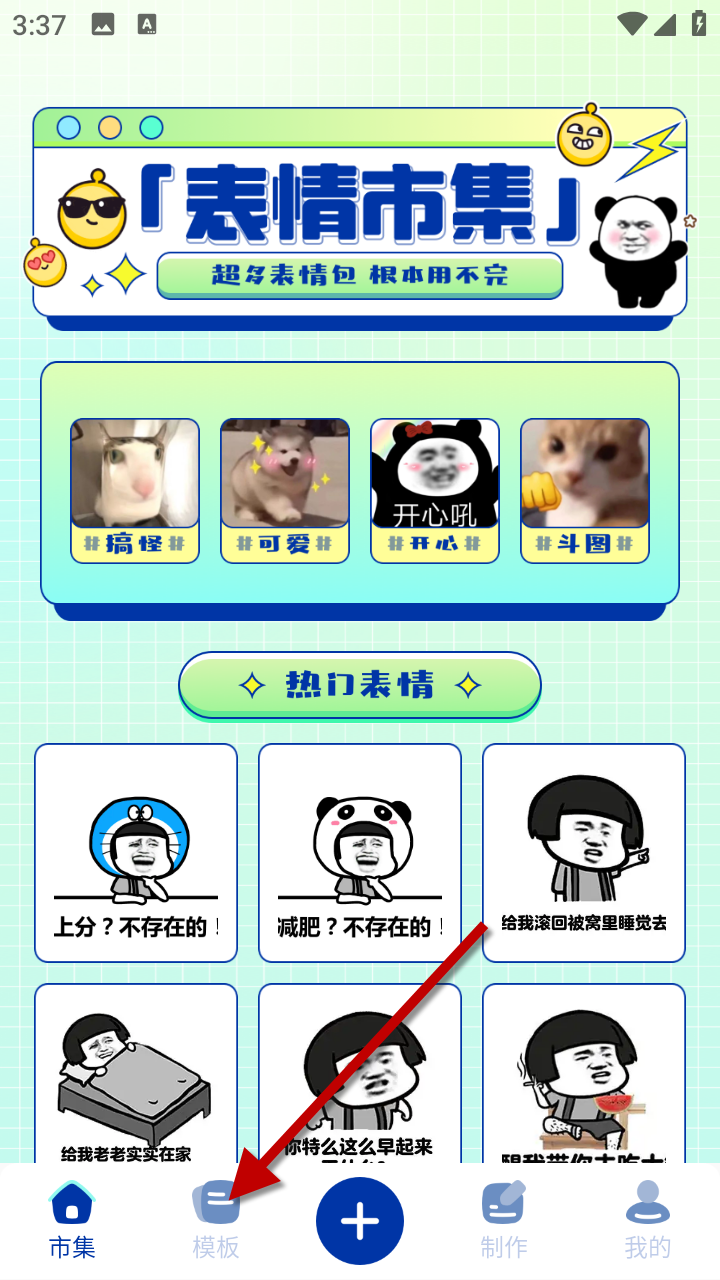Tap the center plus create button

[x=360, y=1221]
